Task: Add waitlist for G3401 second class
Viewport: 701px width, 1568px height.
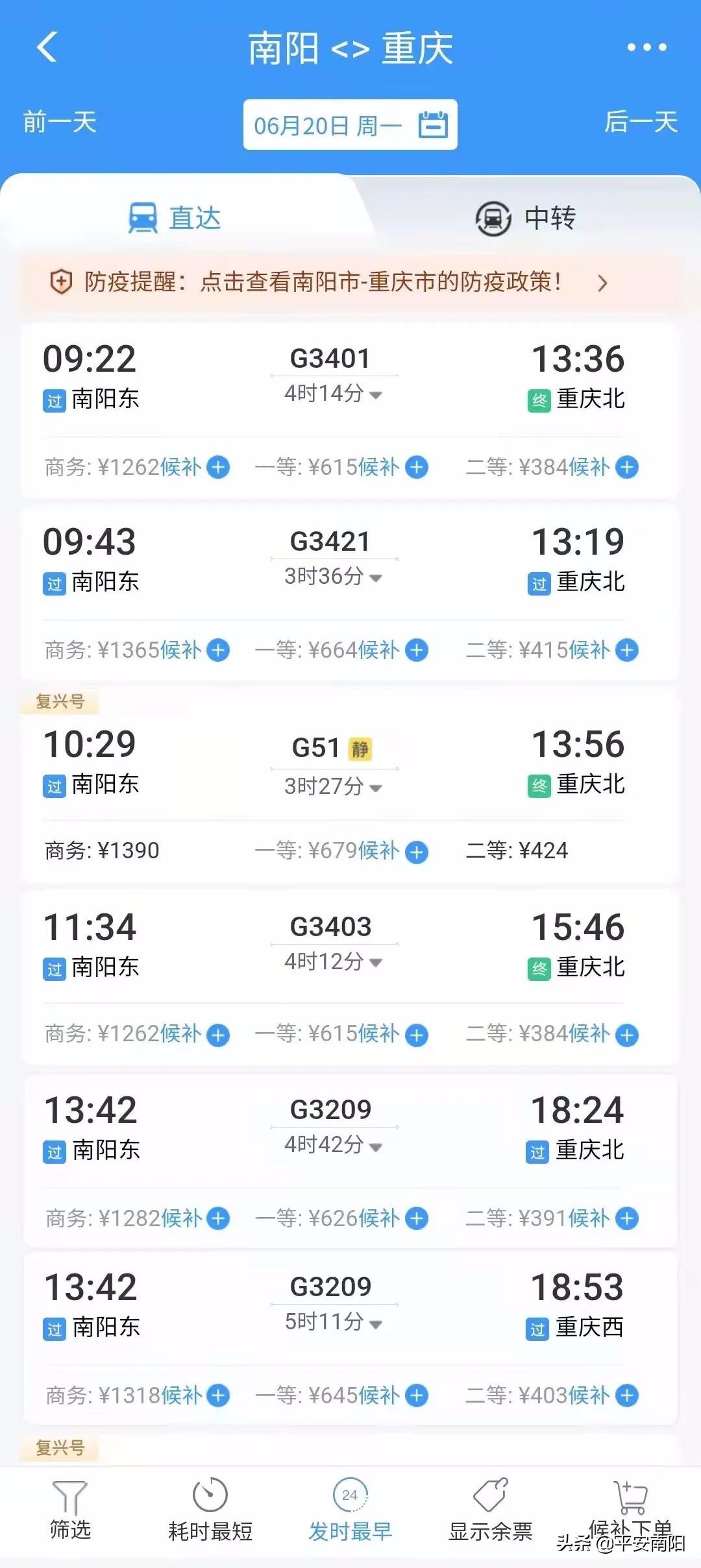Action: point(626,468)
